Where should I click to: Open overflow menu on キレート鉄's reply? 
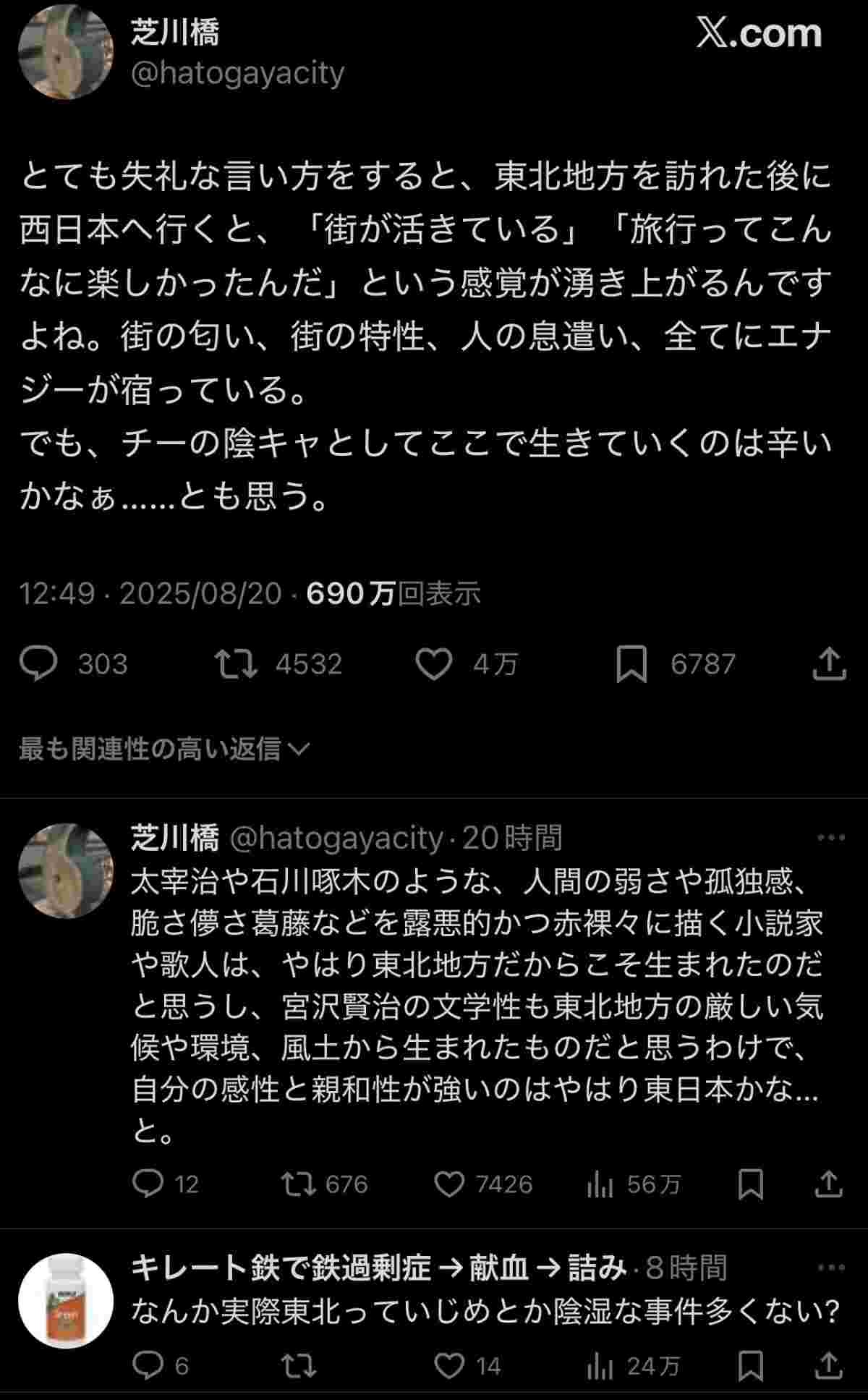pos(830,1268)
